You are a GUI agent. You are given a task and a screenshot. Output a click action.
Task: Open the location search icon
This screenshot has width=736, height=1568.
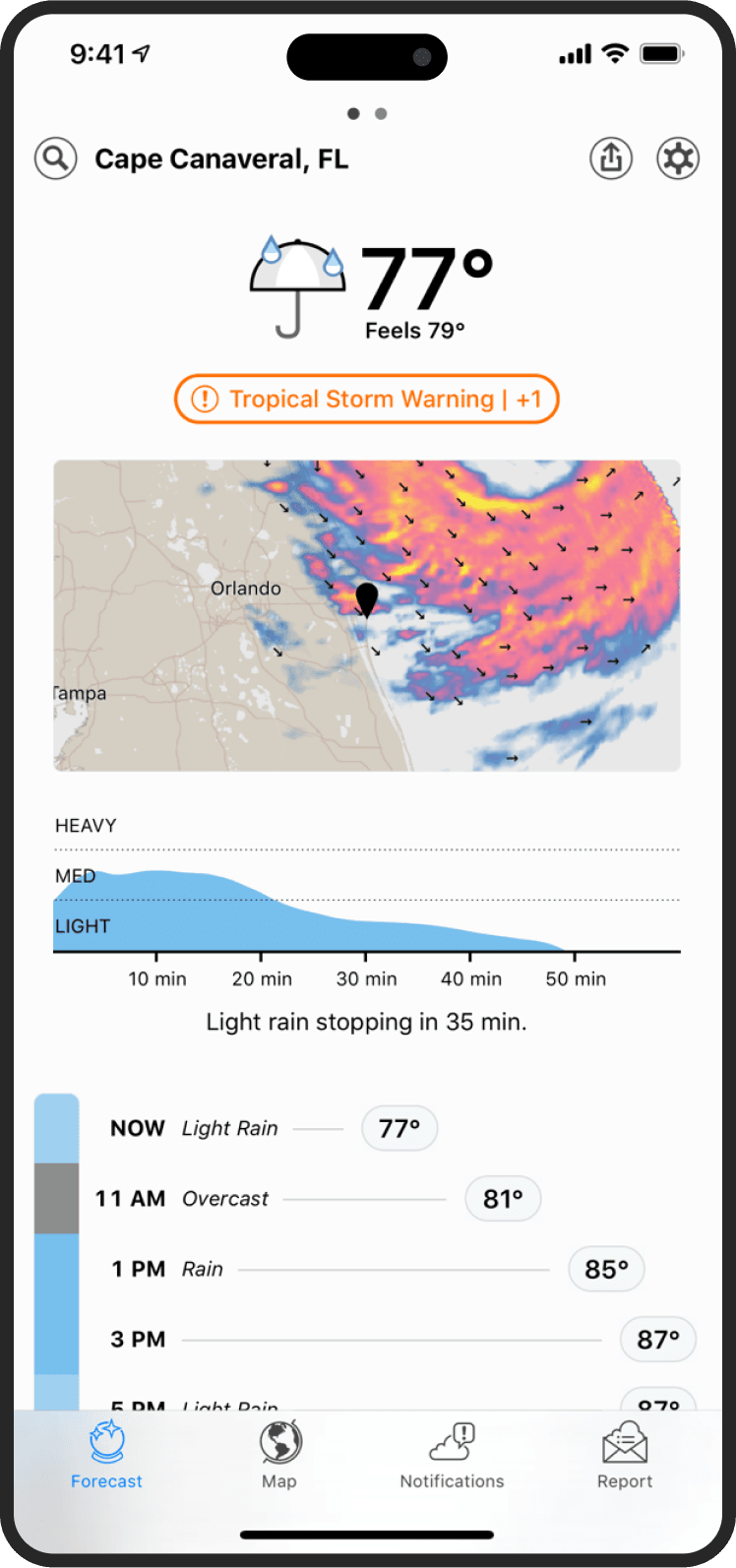point(56,158)
